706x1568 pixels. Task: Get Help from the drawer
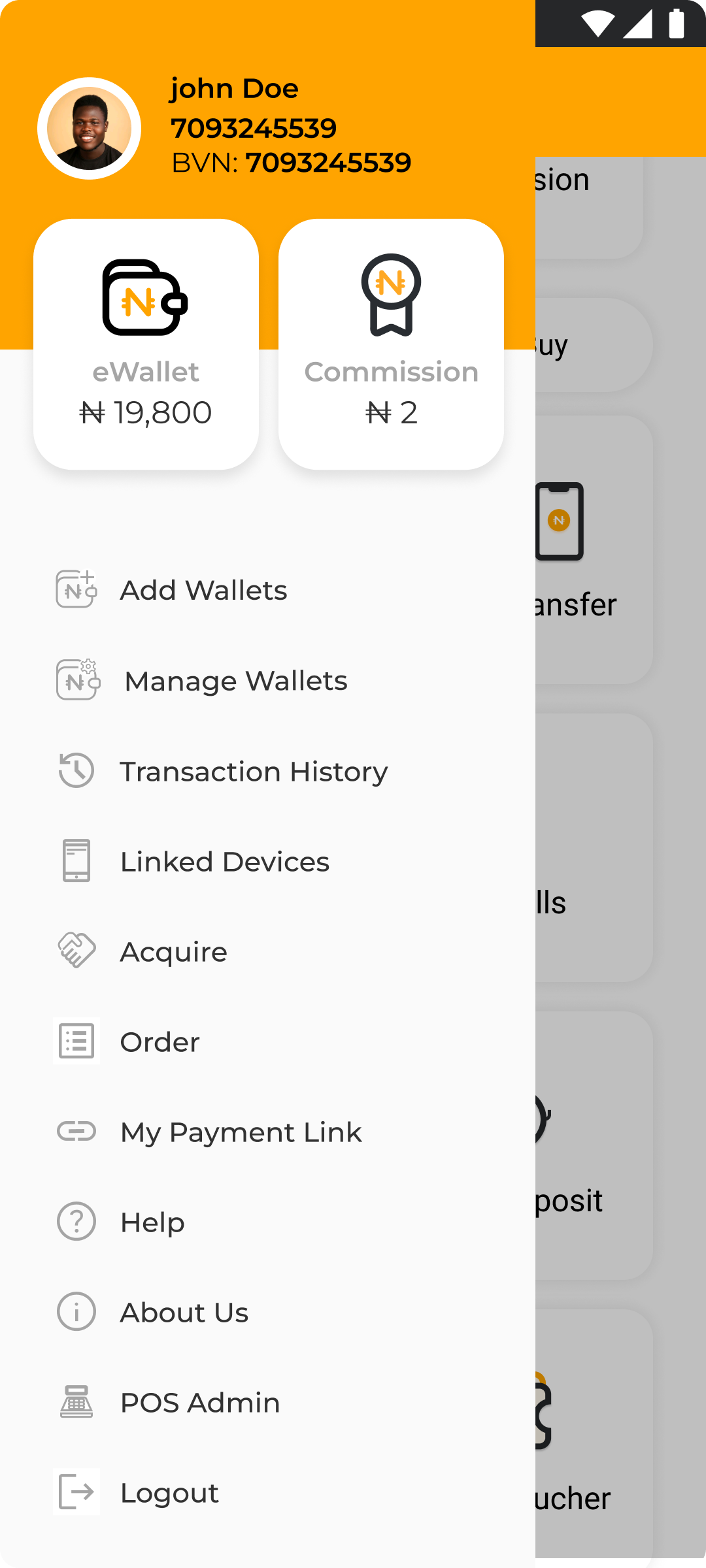pyautogui.click(x=152, y=1222)
